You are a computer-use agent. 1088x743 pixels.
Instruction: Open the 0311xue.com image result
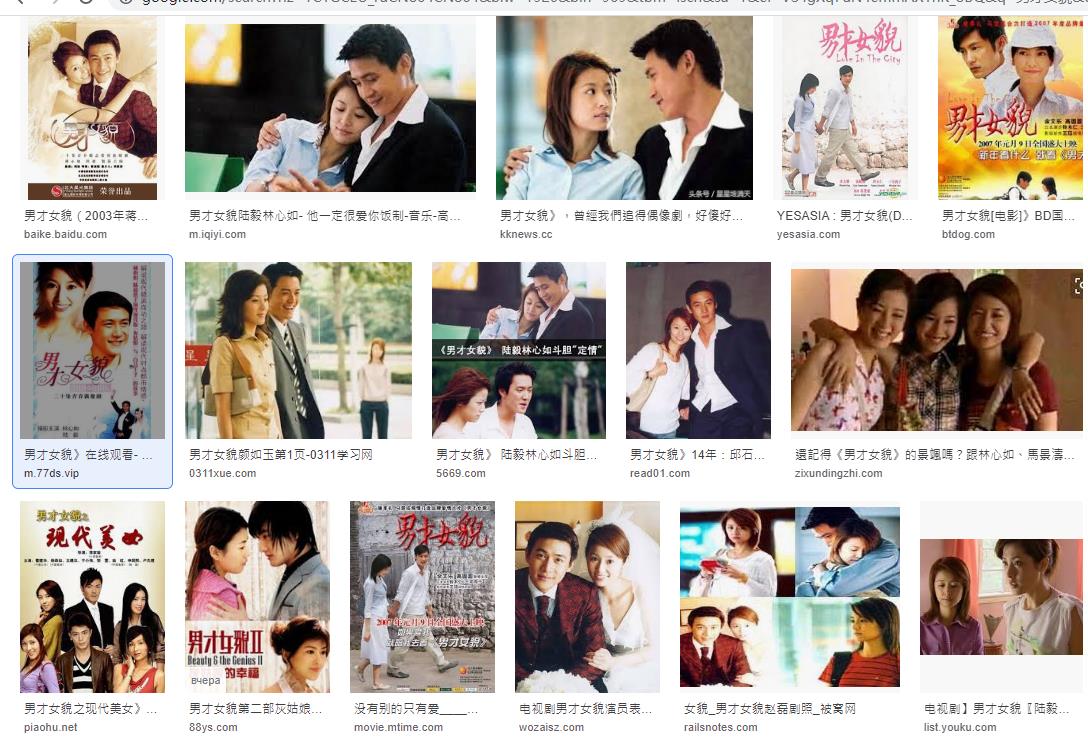(x=298, y=350)
